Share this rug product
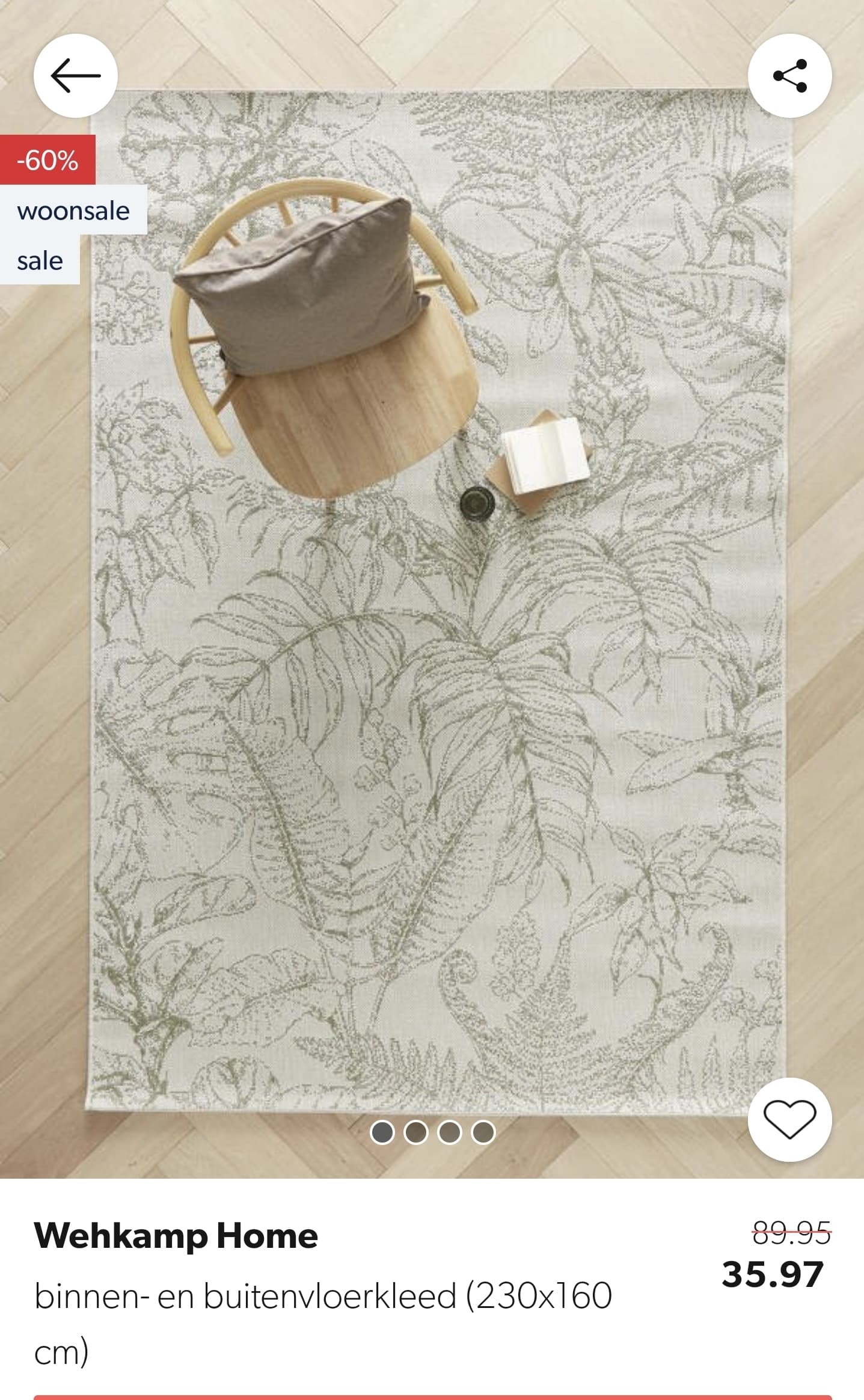The height and width of the screenshot is (1400, 864). (789, 76)
